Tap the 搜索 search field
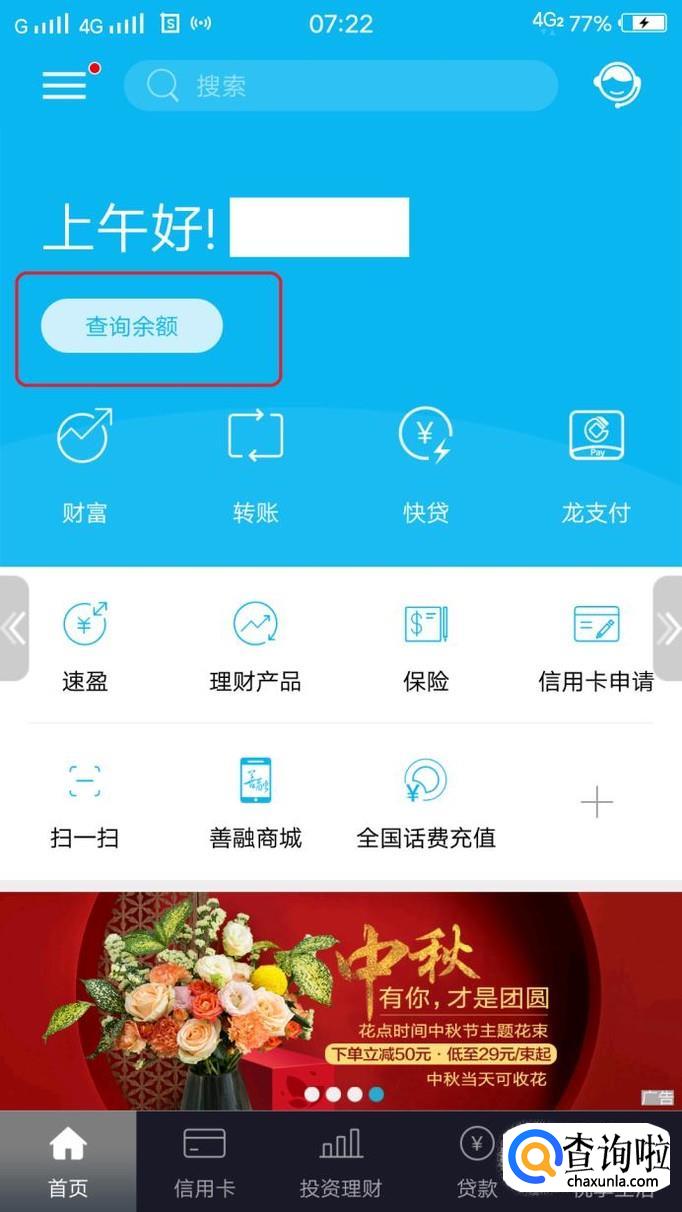Viewport: 682px width, 1212px height. 340,86
